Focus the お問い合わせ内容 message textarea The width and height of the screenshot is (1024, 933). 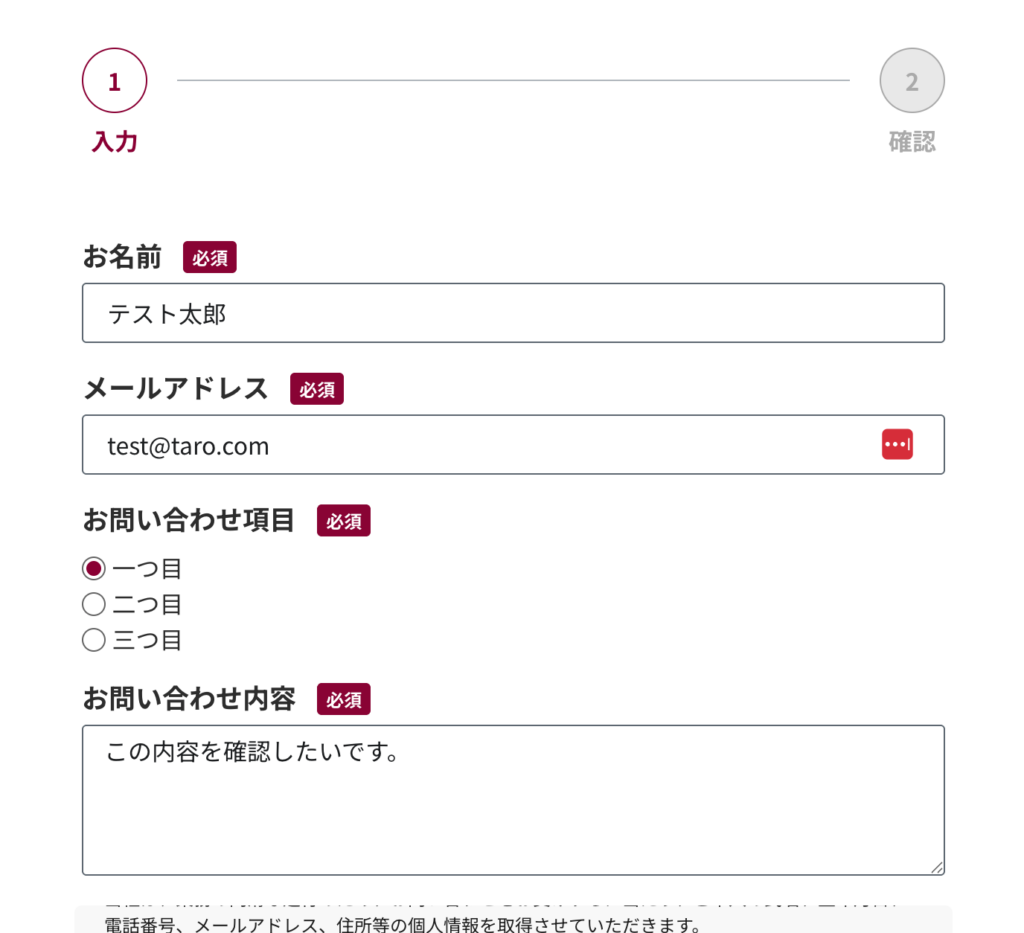point(512,800)
